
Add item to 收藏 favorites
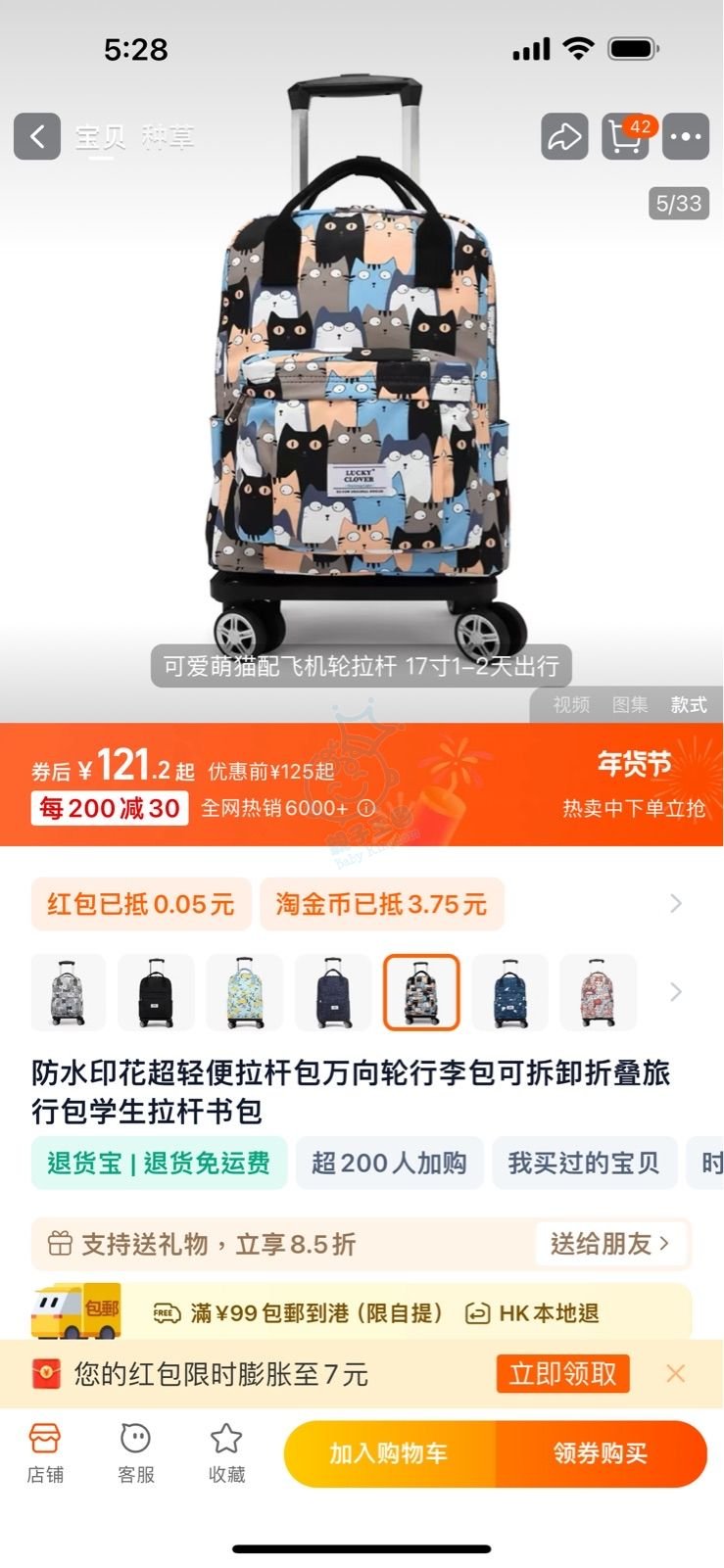coord(226,1452)
